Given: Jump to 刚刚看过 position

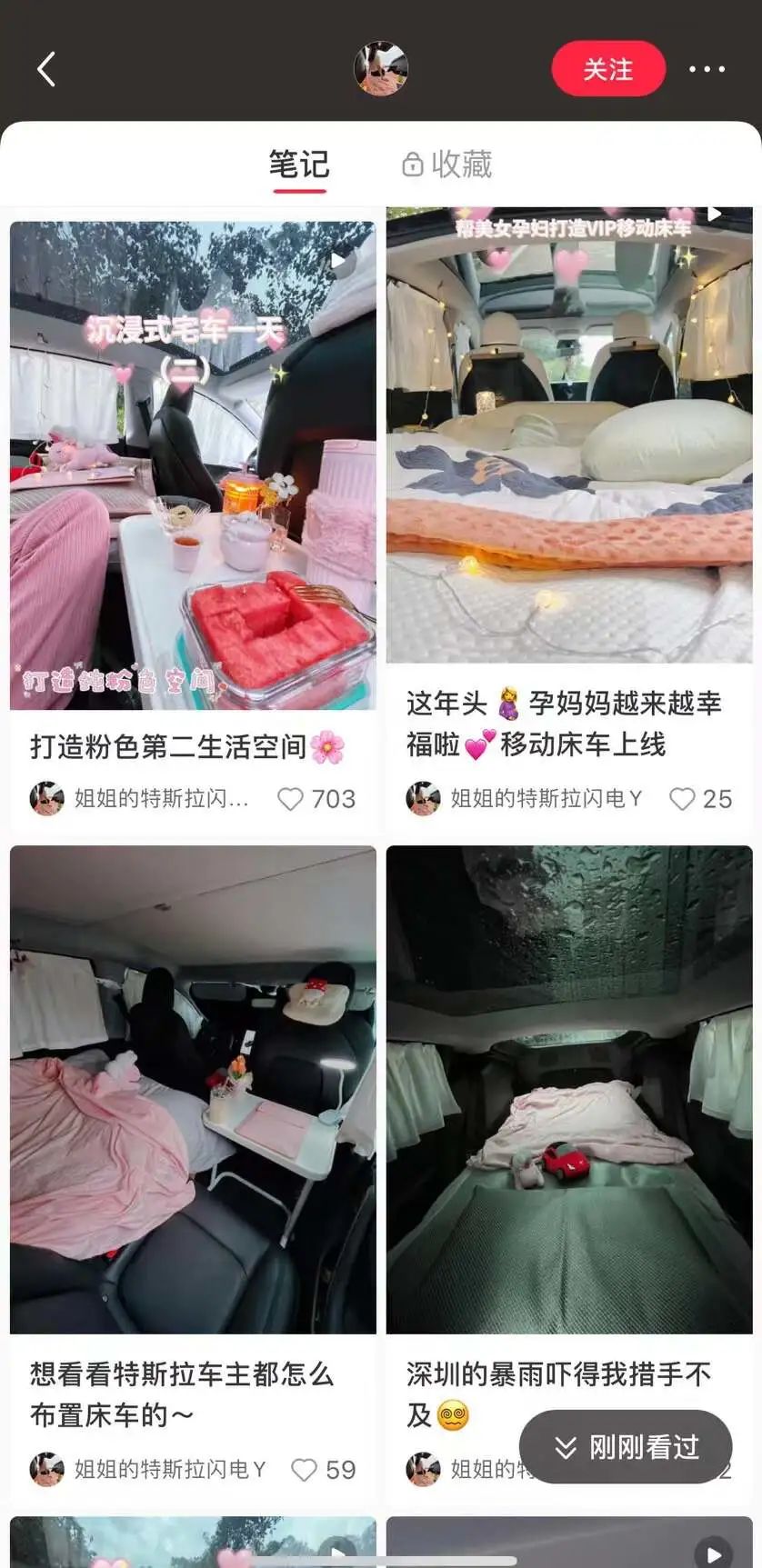Looking at the screenshot, I should point(626,1447).
